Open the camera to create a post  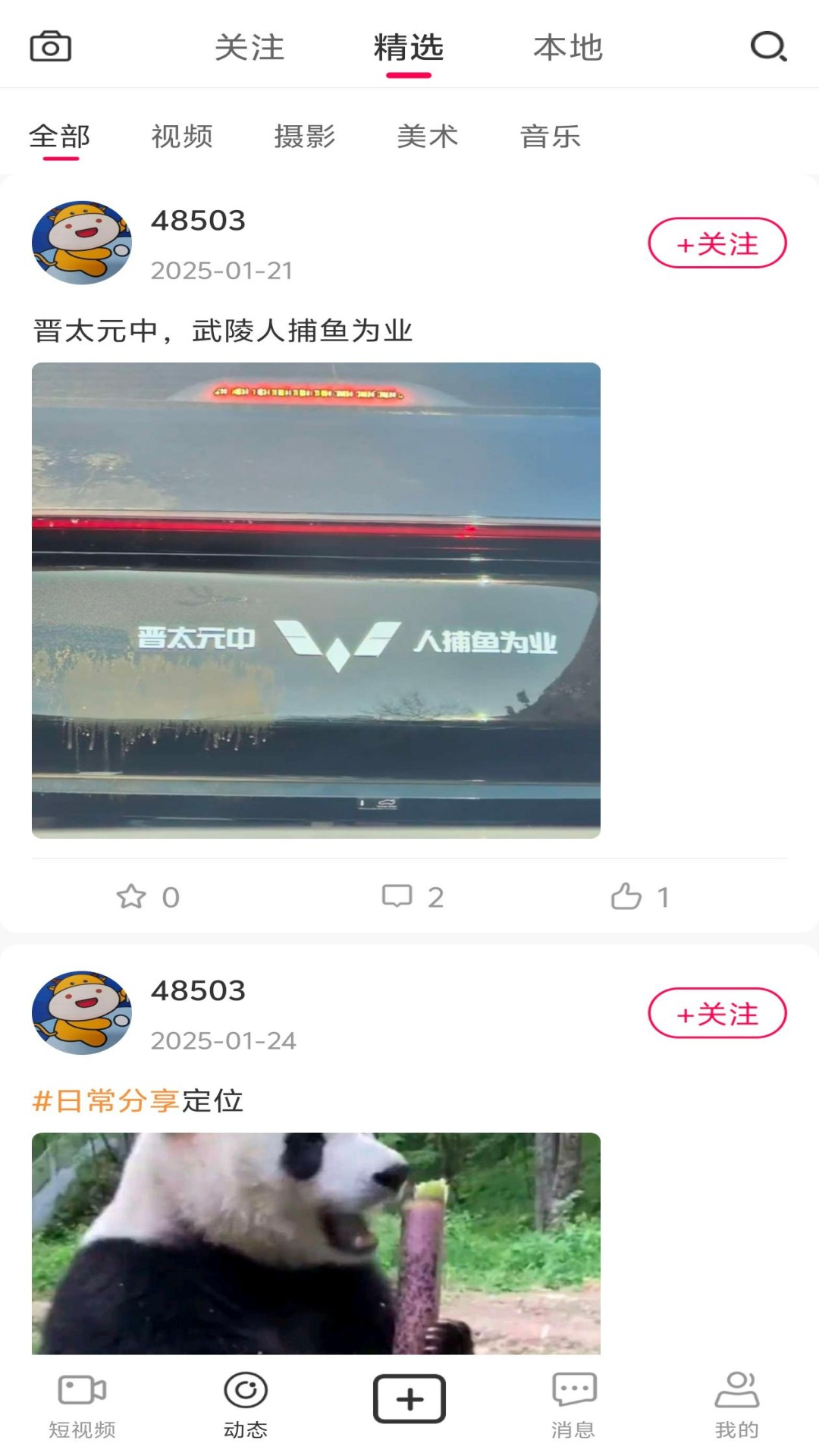(x=50, y=45)
